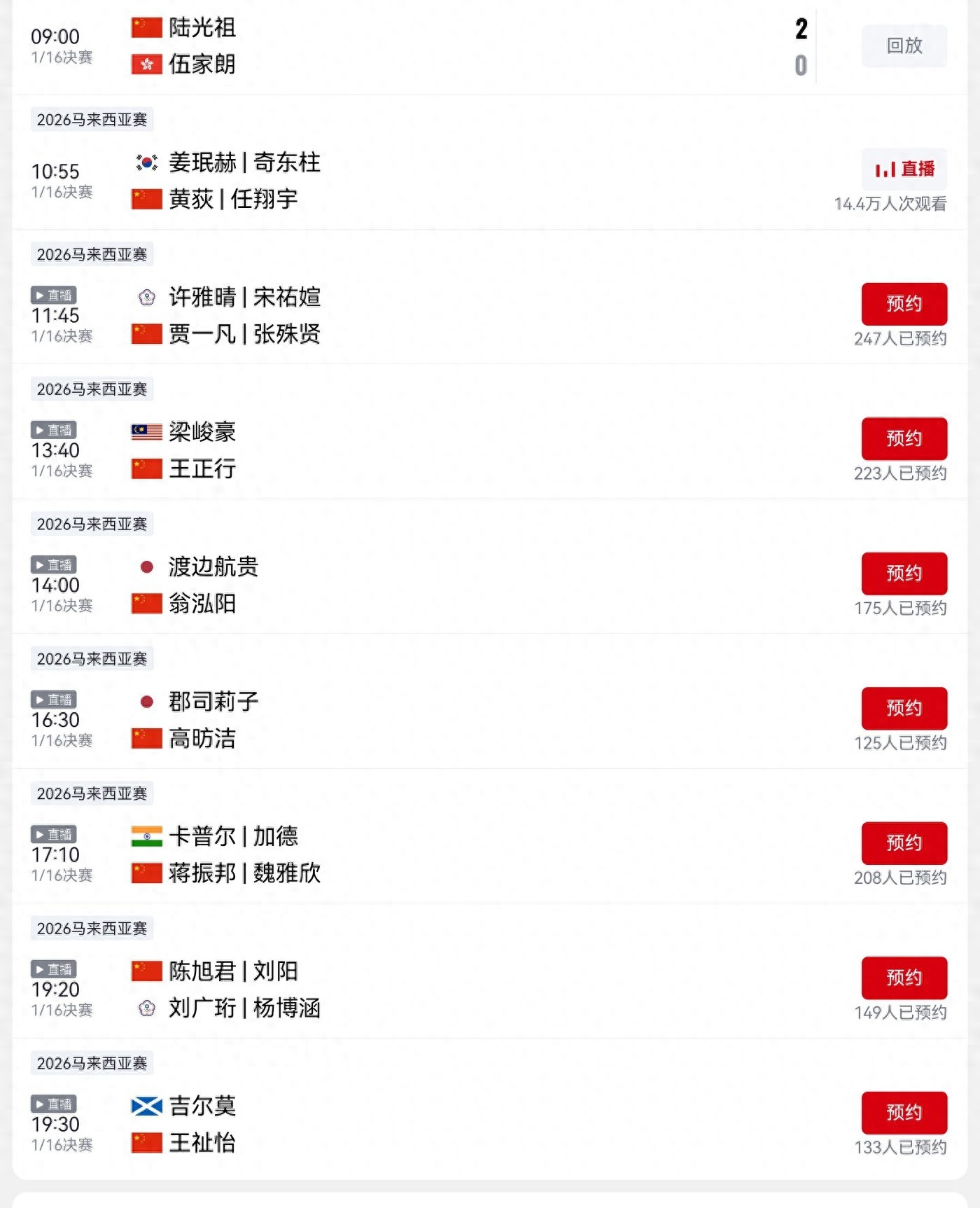Screen dimensions: 980x1208
Task: Open match details for 陆光祖 vs 伍家朗
Action: (x=420, y=46)
